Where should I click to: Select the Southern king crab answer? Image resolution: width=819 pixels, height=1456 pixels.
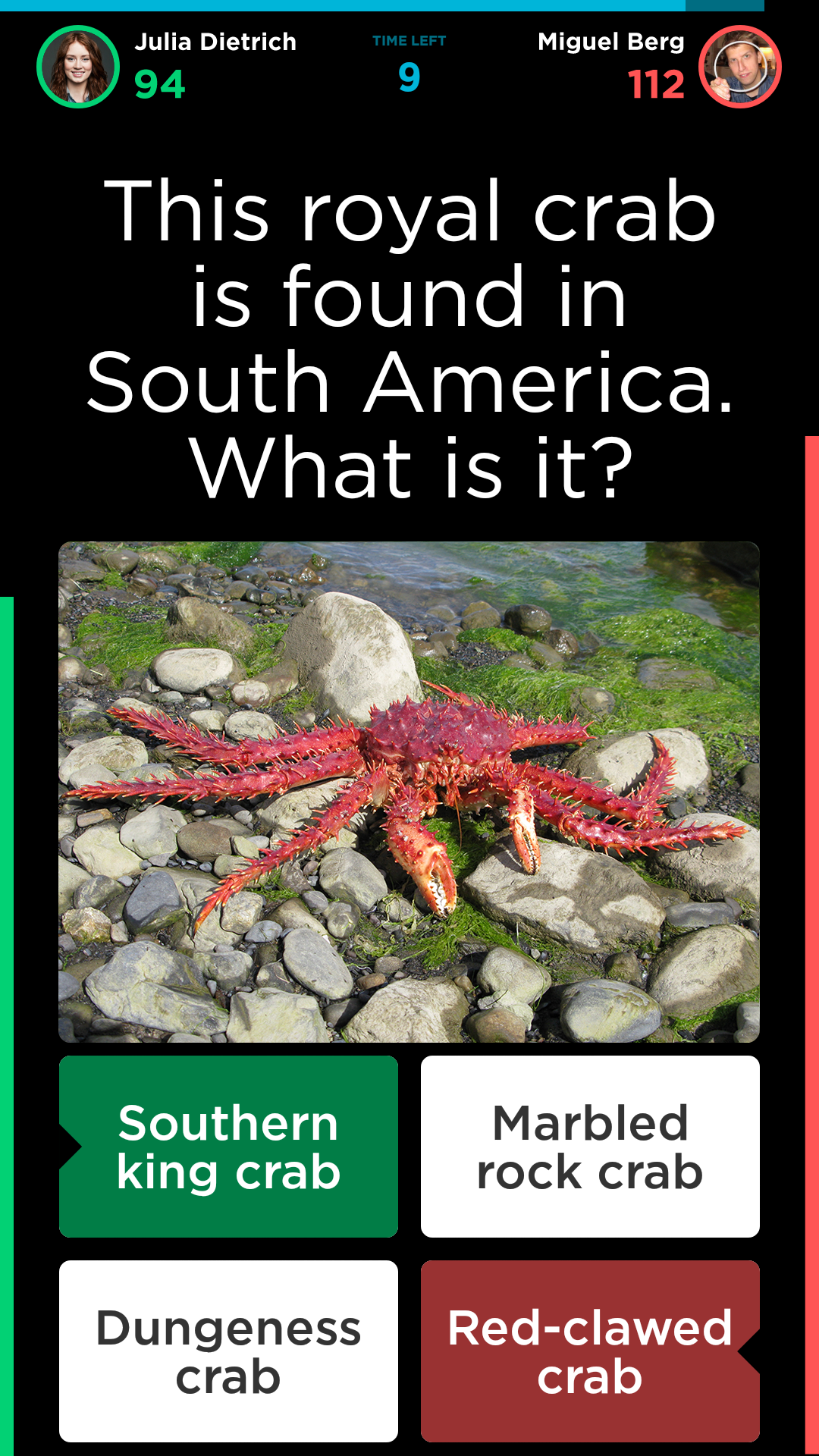pos(228,1147)
